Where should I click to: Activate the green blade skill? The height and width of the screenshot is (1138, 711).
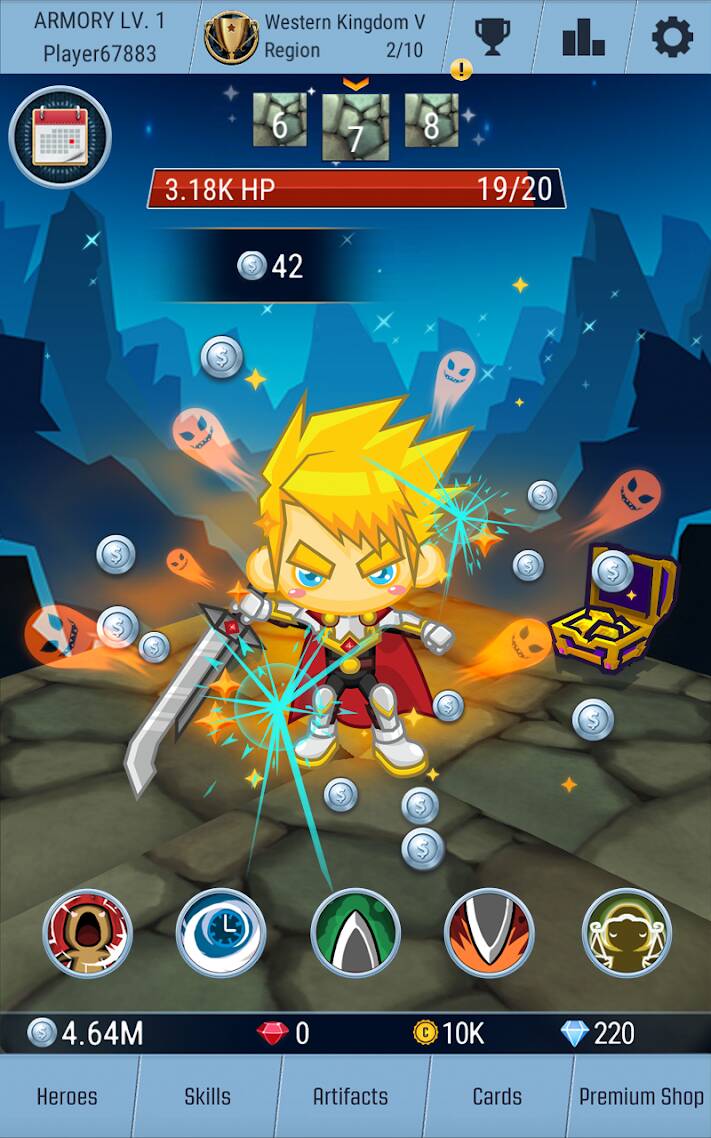coord(356,933)
